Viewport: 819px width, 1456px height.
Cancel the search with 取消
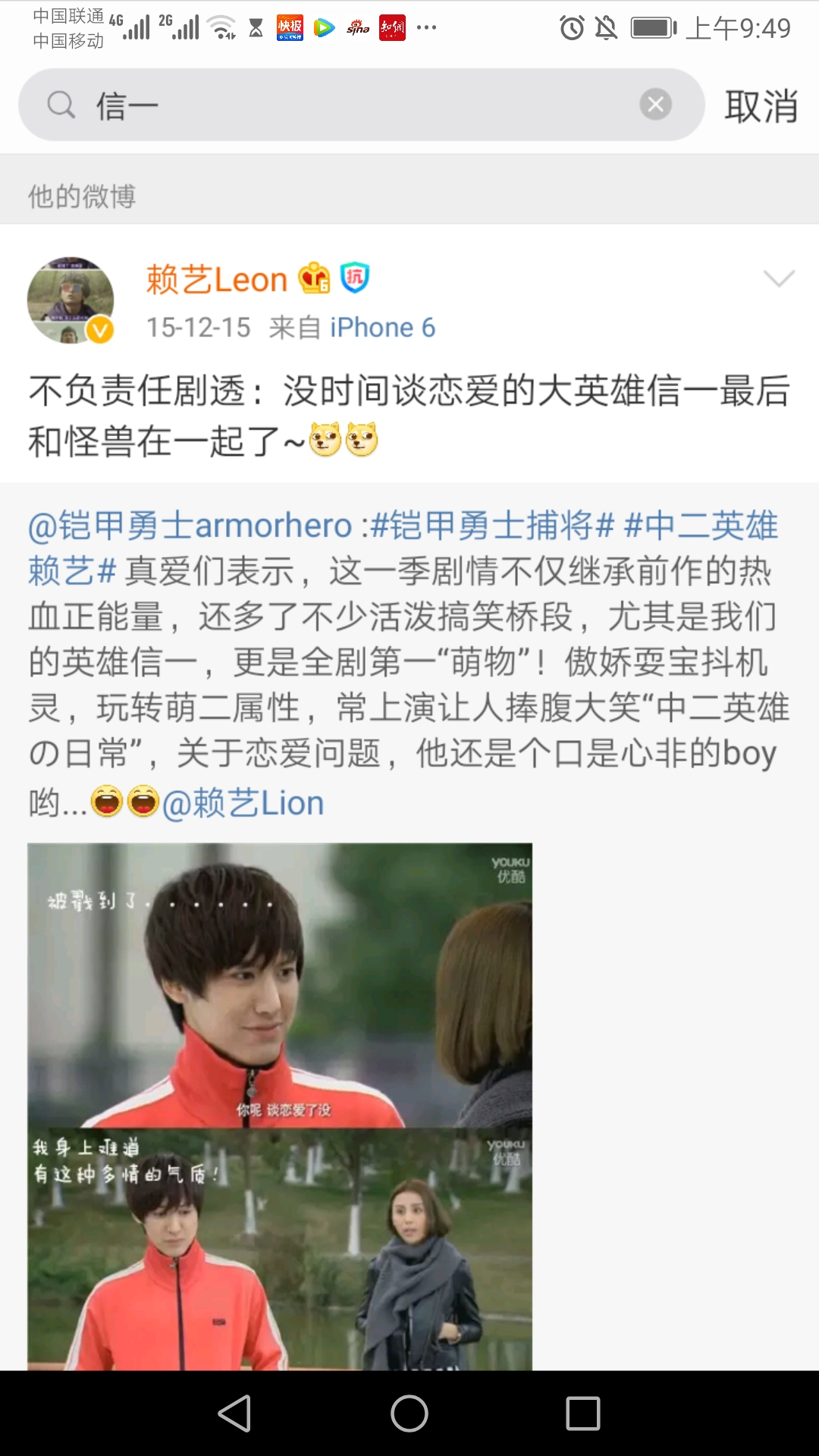761,105
